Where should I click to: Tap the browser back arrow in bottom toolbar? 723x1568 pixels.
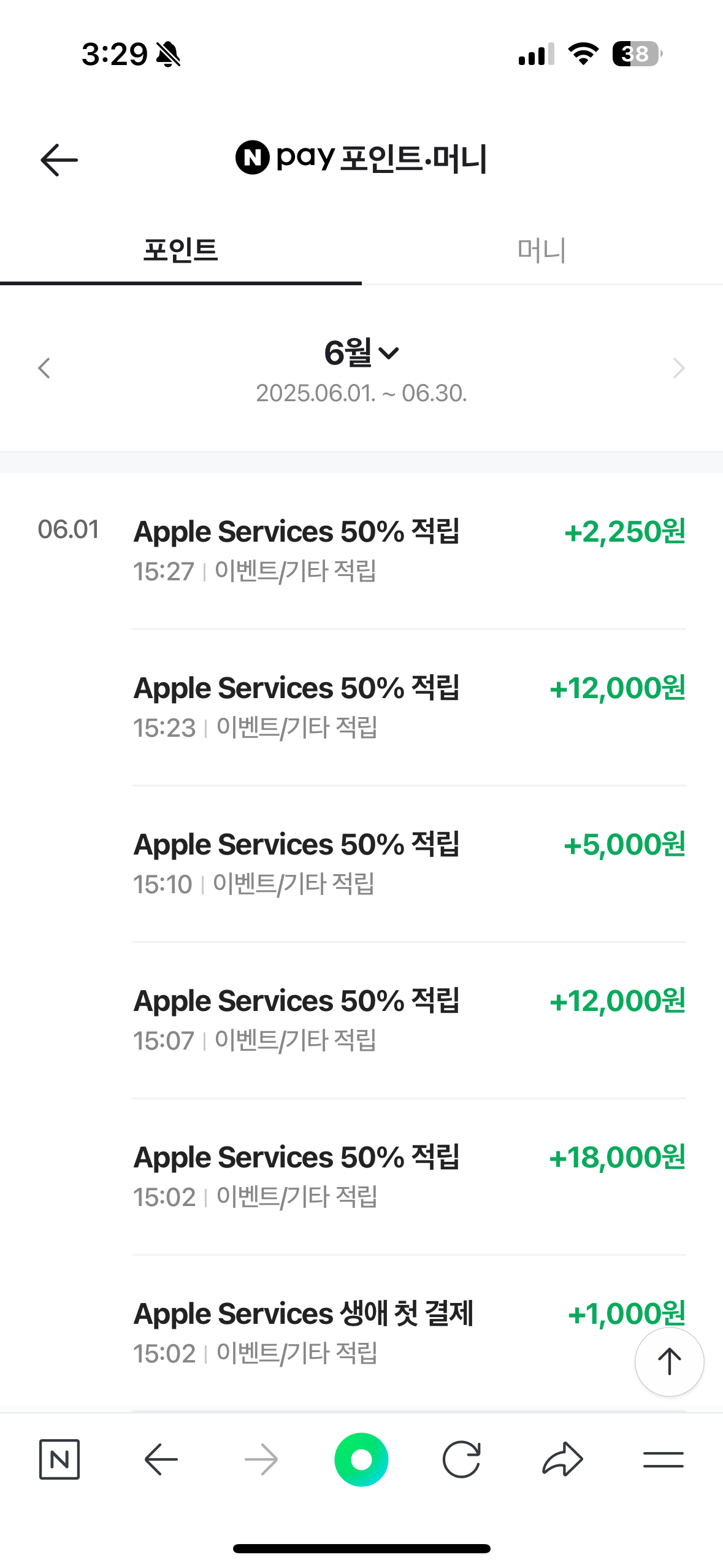(x=161, y=1459)
